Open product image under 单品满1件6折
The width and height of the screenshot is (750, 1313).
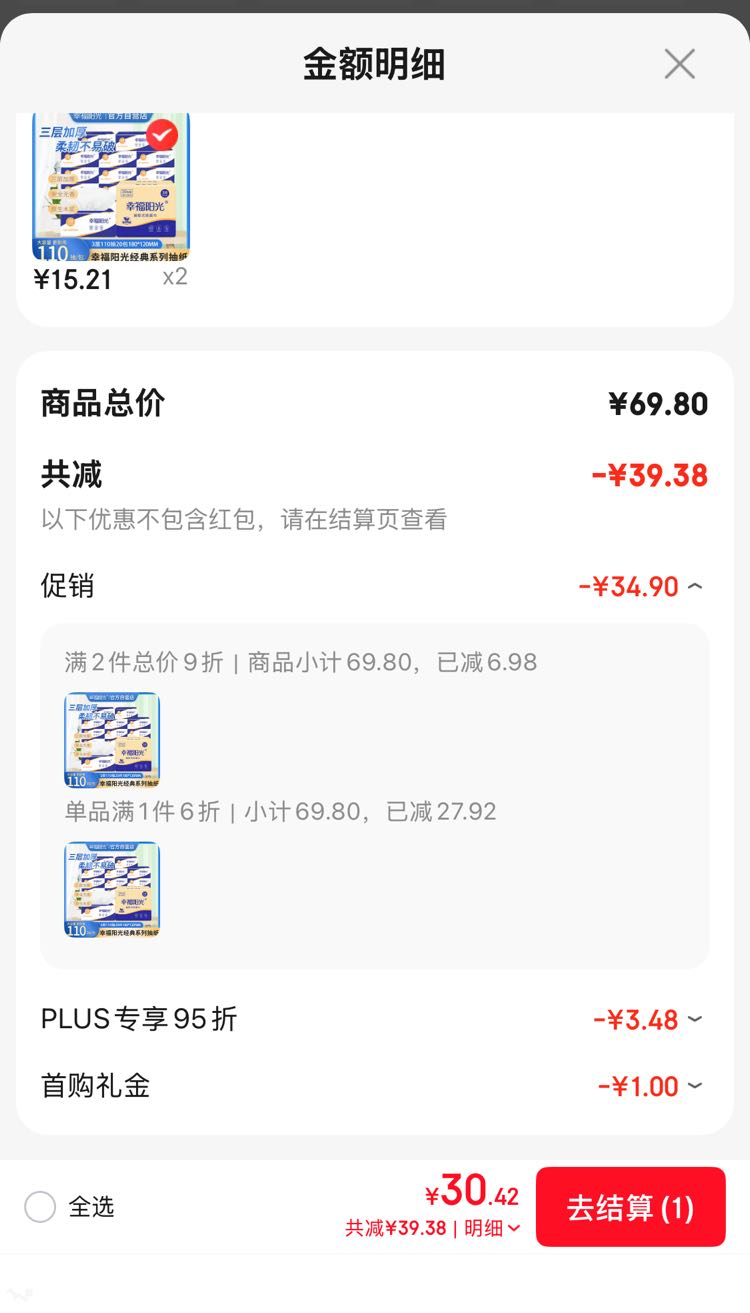[112, 889]
